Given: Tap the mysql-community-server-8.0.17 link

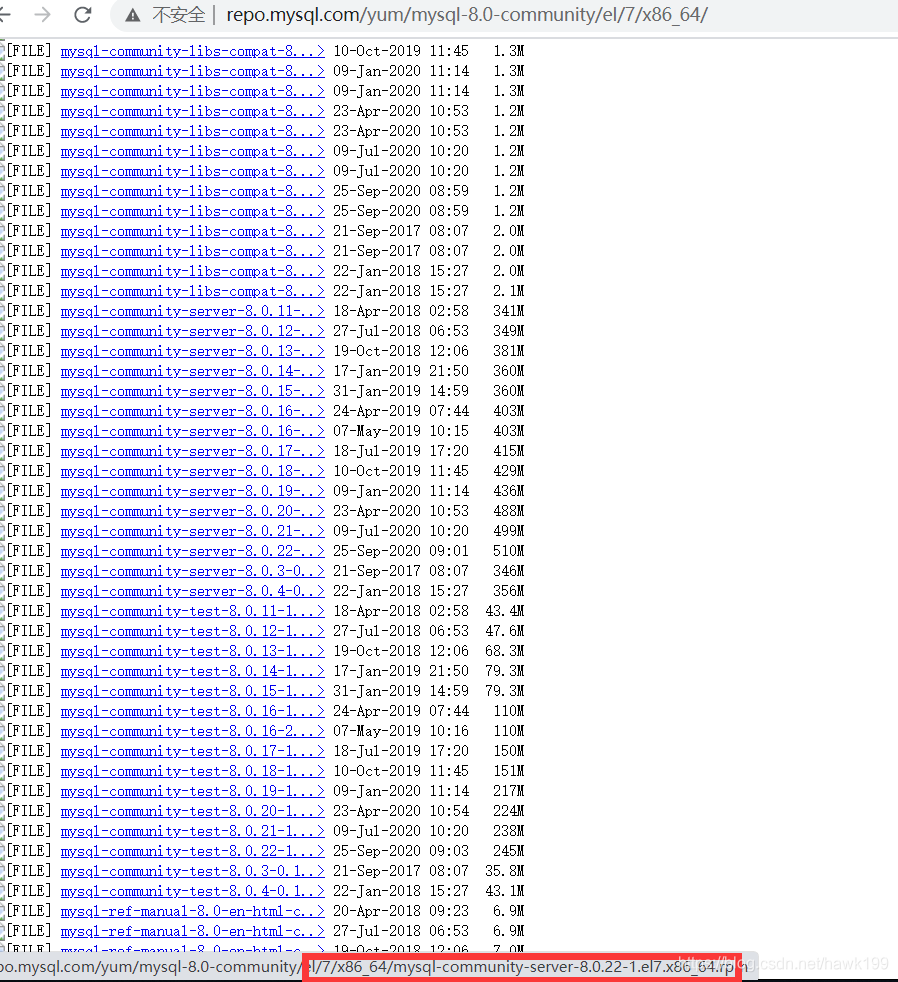Looking at the screenshot, I should pos(192,451).
